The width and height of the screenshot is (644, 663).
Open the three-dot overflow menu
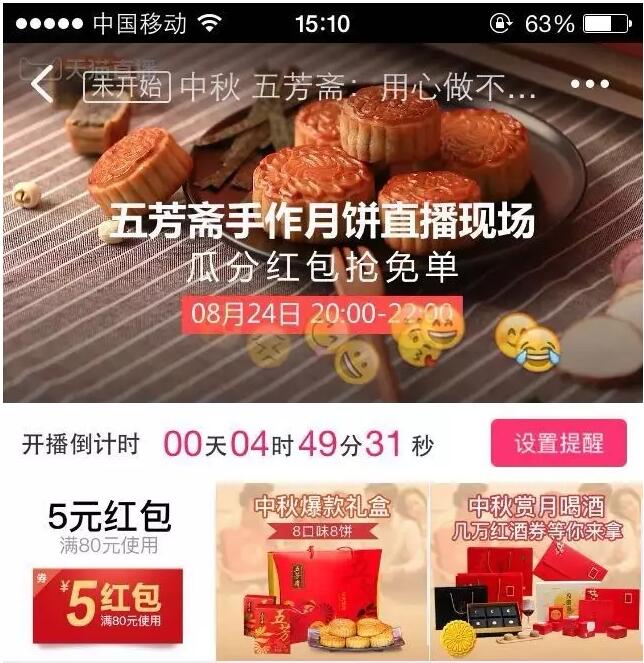(x=590, y=85)
